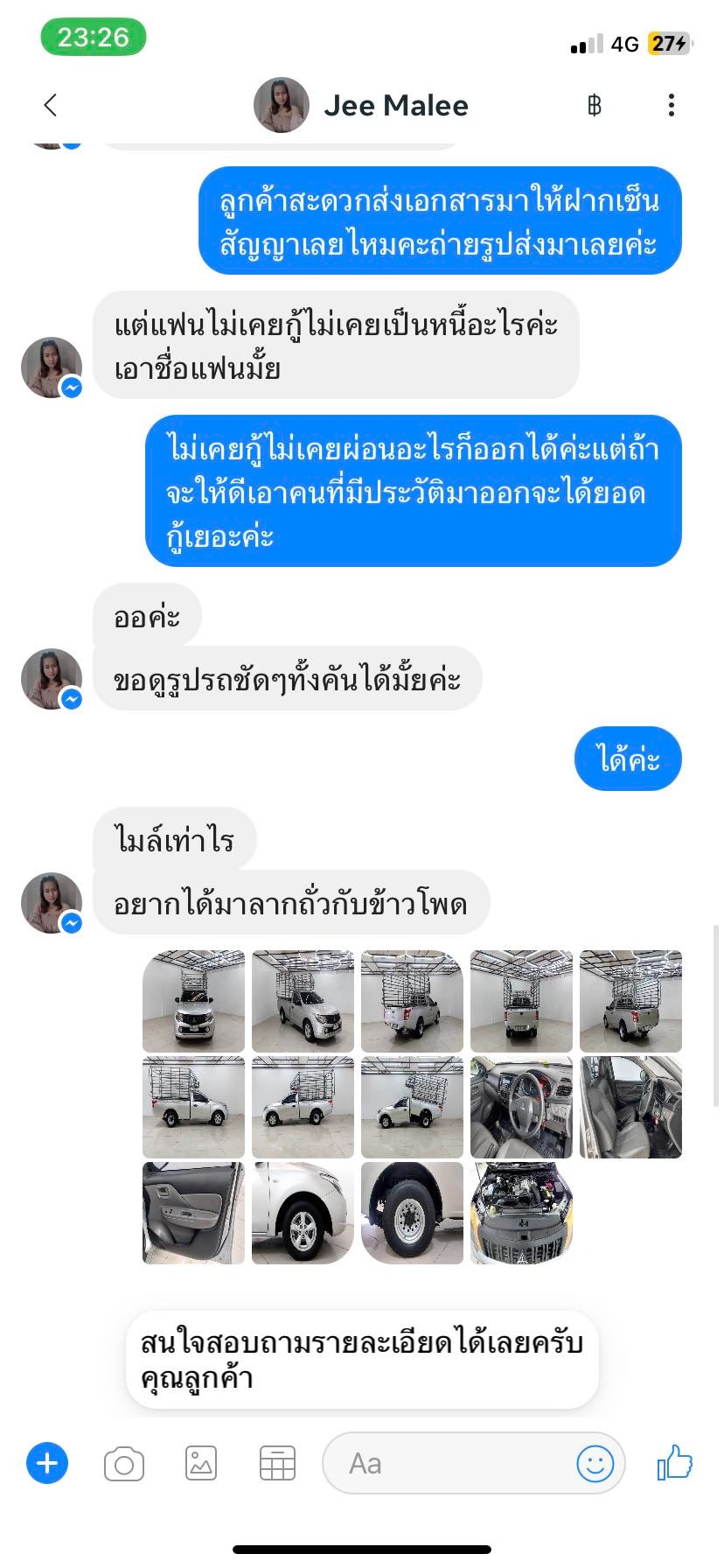Open the emoji smiley picker
724x1568 pixels.
point(595,1464)
